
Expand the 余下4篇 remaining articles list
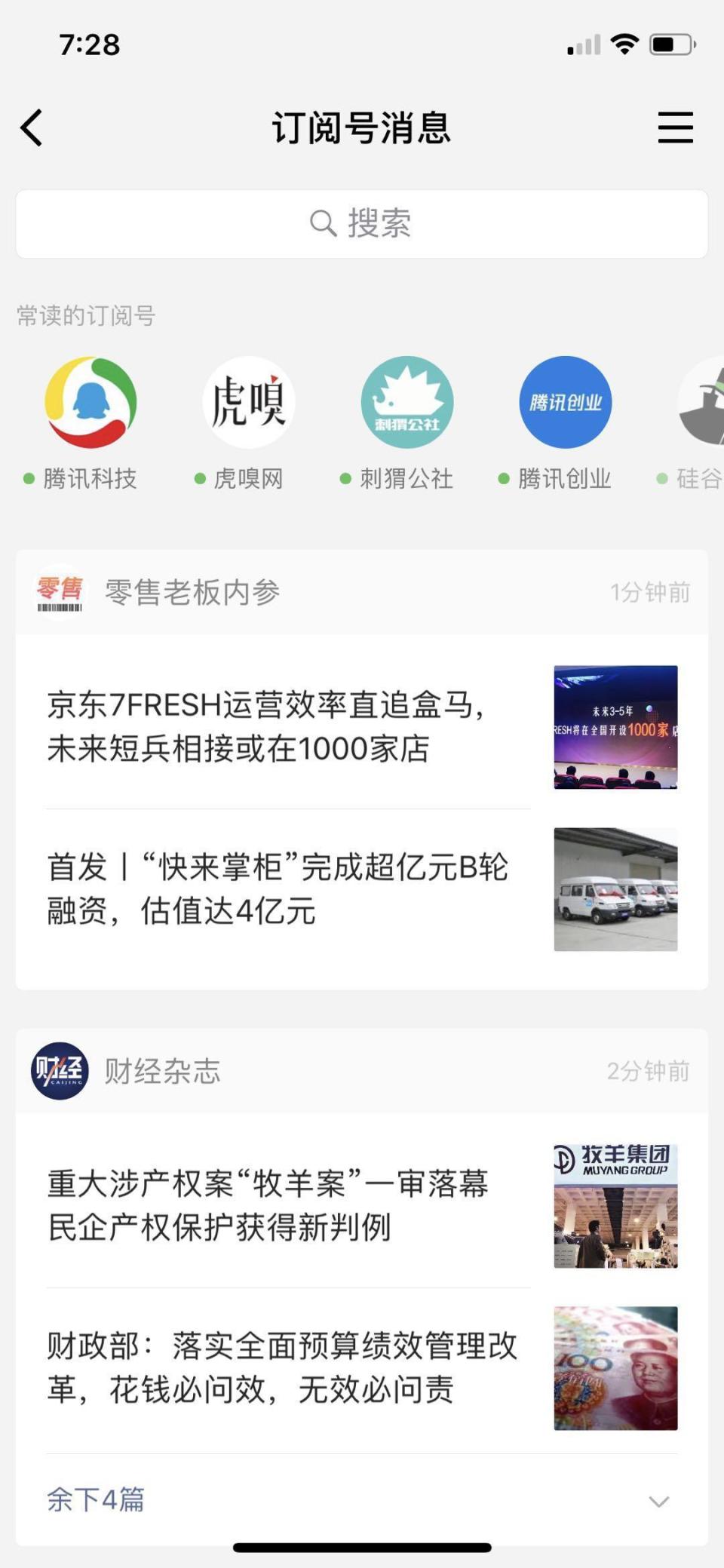point(94,1500)
